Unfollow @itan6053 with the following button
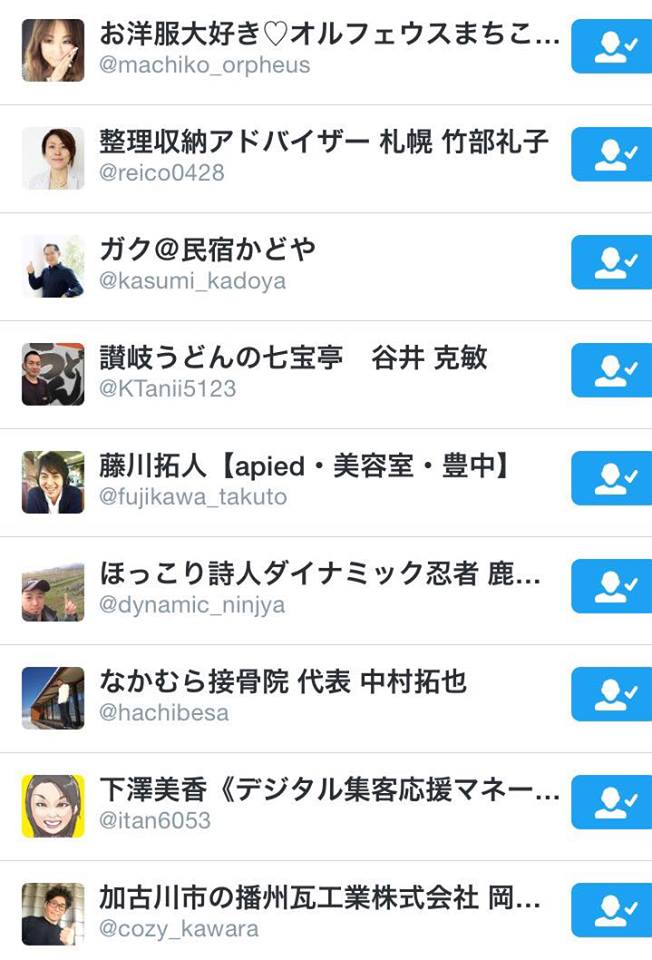 point(612,803)
